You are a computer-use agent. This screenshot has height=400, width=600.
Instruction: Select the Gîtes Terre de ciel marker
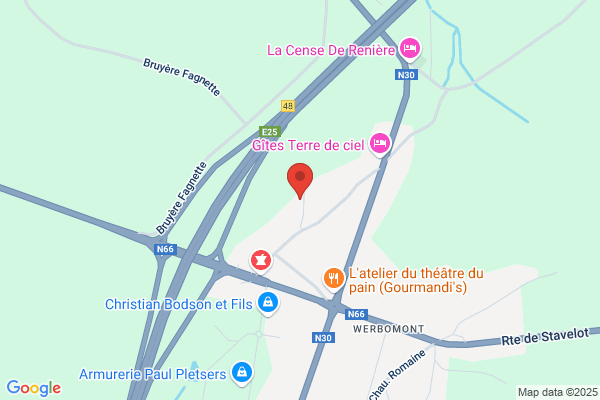380,144
